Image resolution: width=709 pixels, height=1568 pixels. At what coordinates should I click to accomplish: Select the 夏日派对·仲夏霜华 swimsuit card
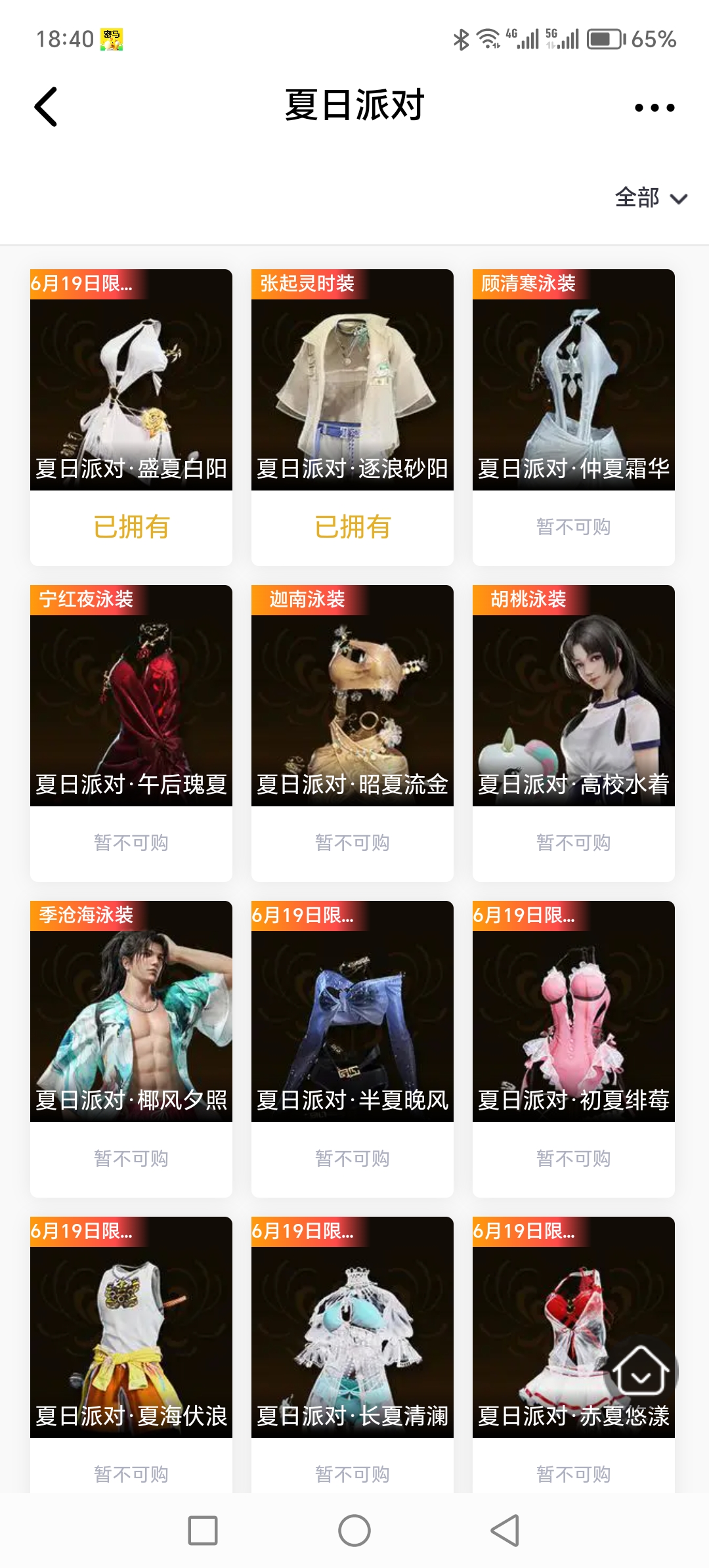point(574,380)
